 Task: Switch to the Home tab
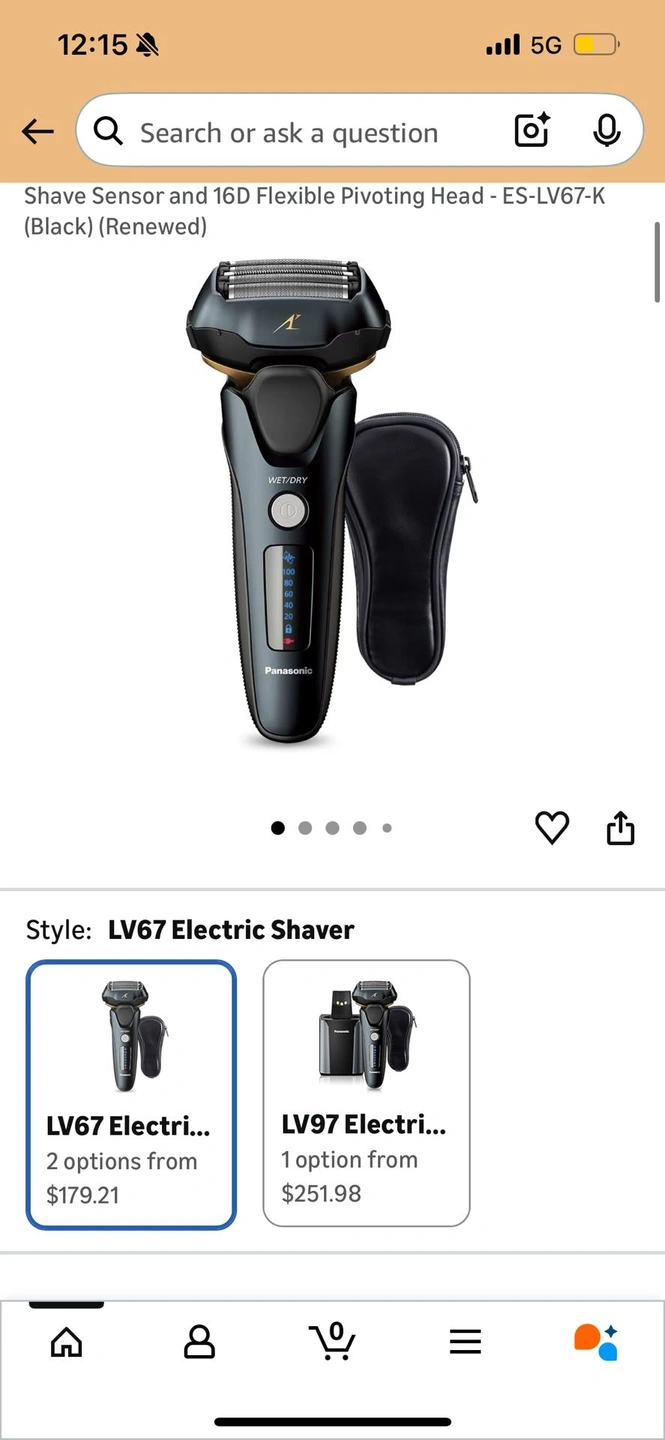click(x=66, y=1342)
